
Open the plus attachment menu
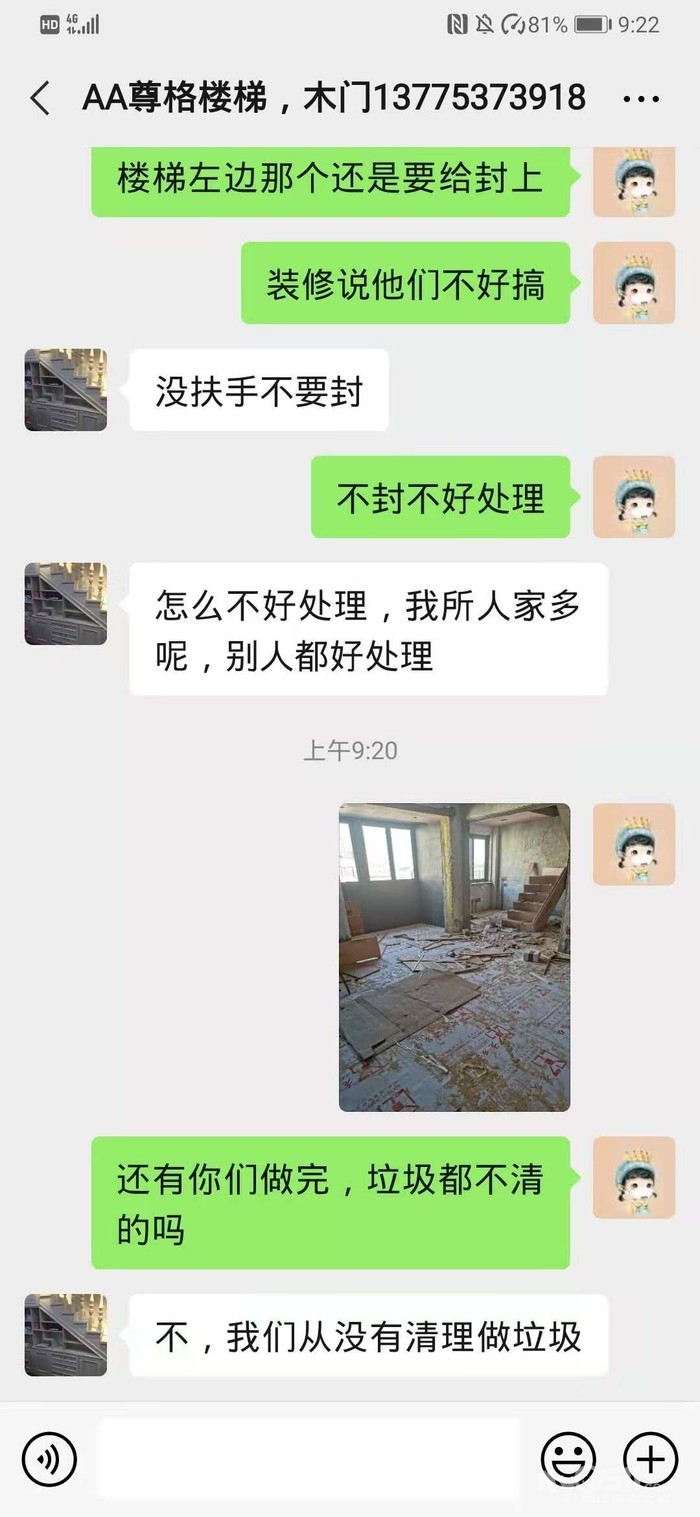651,1460
